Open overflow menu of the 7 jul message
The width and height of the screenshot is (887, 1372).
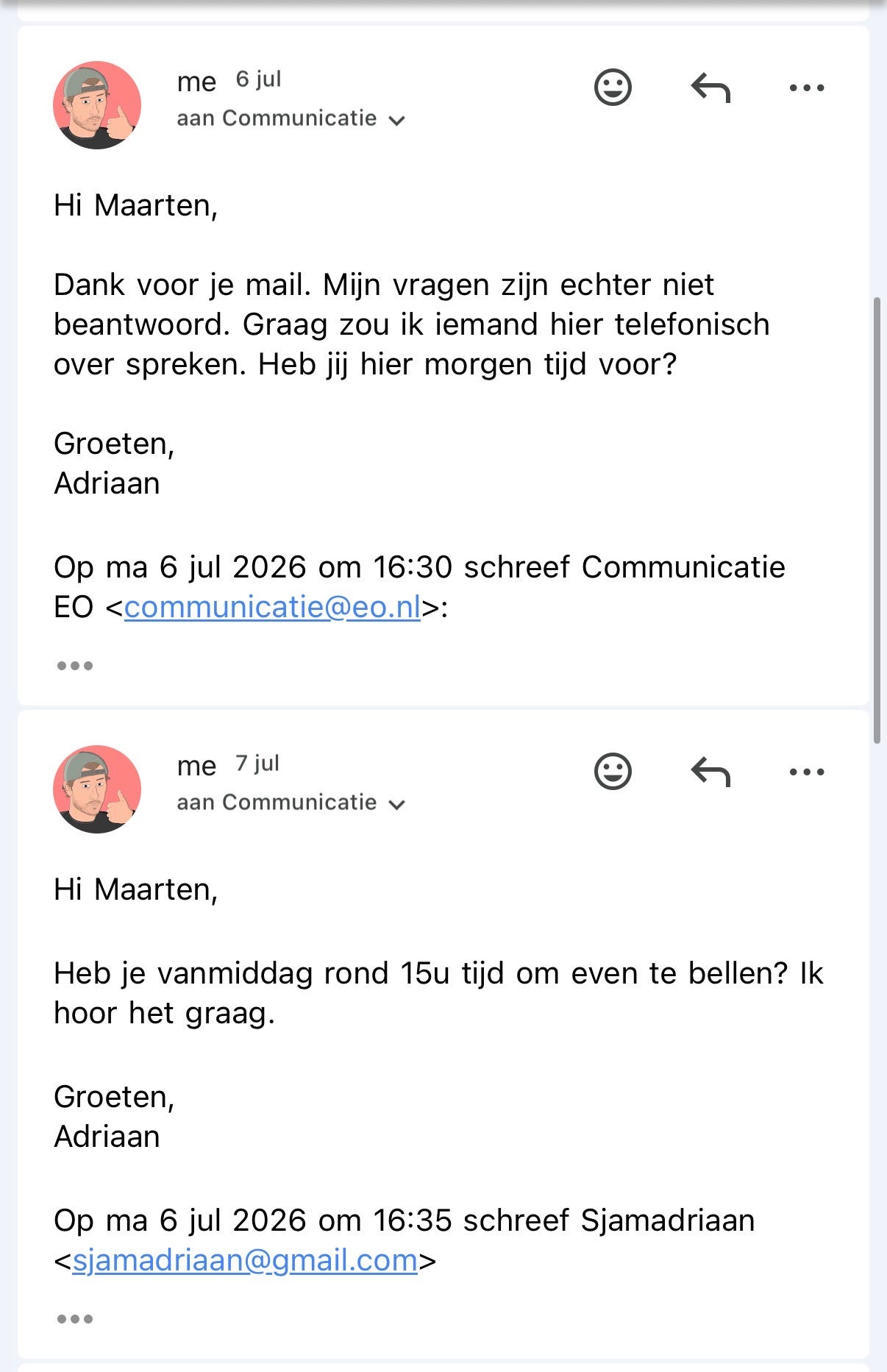pyautogui.click(x=807, y=772)
